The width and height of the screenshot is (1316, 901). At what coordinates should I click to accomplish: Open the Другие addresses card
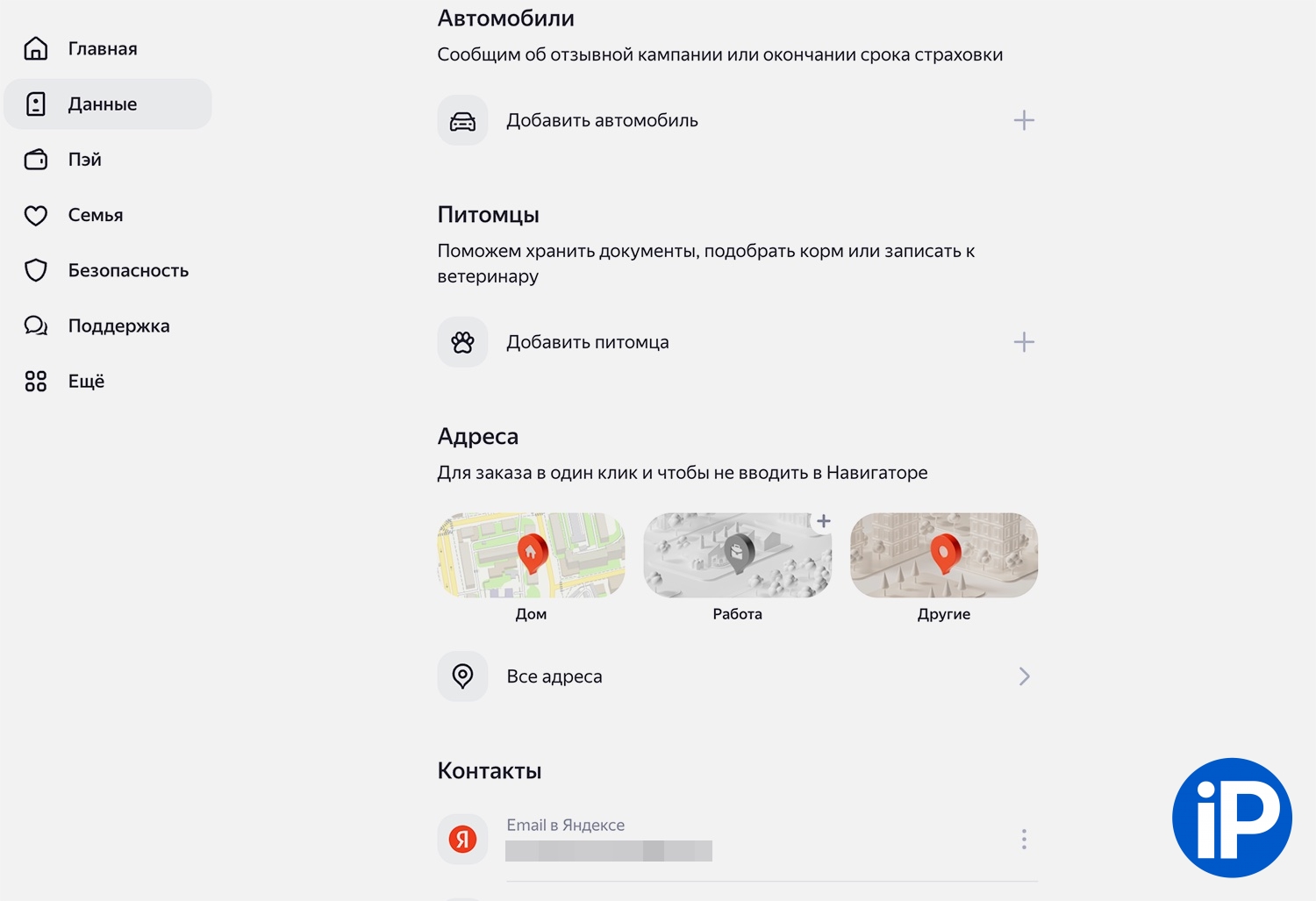943,556
